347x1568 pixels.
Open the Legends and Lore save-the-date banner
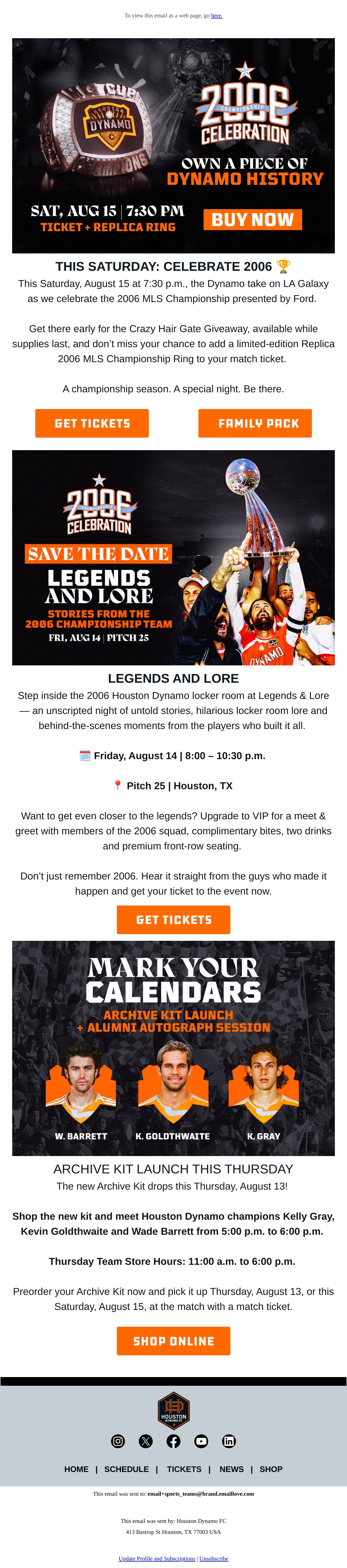[173, 557]
